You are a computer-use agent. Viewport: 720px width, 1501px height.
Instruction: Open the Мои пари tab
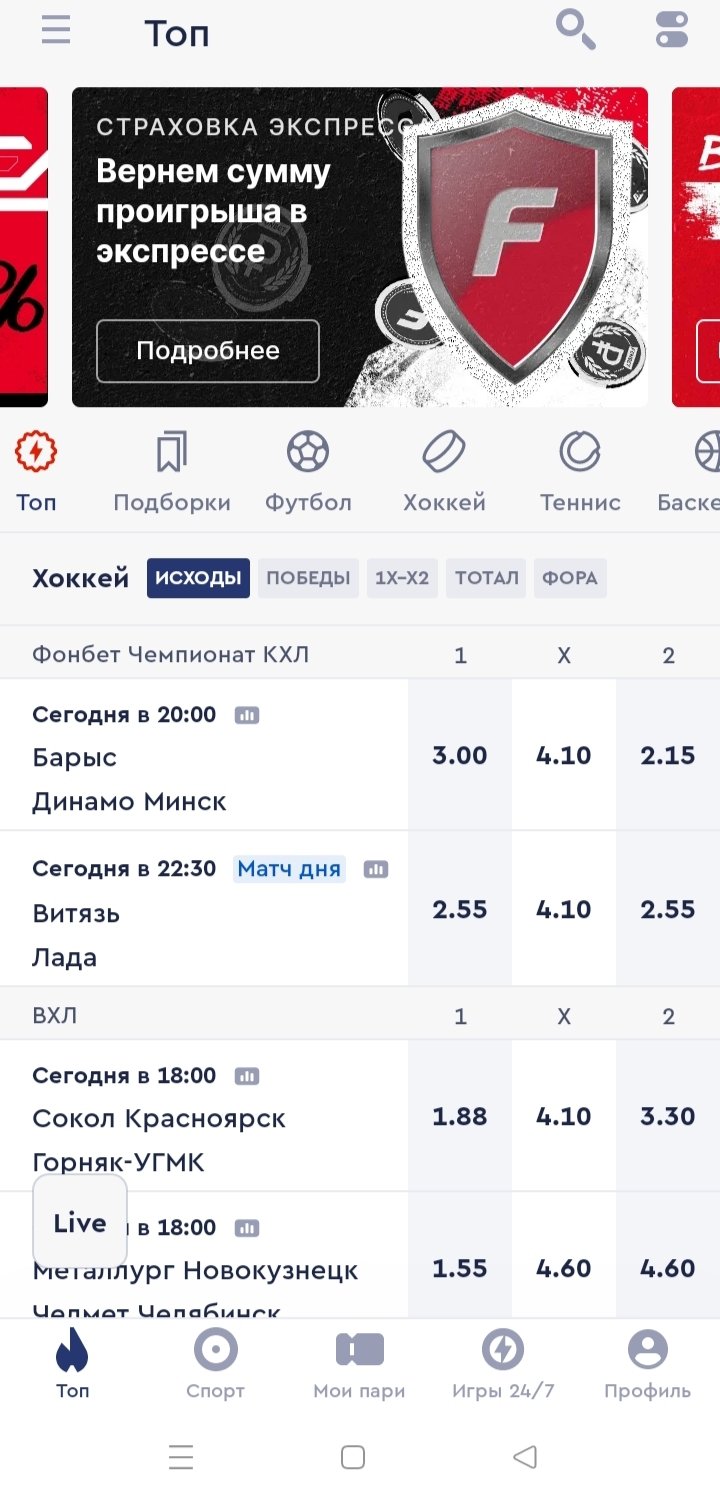click(x=359, y=1365)
